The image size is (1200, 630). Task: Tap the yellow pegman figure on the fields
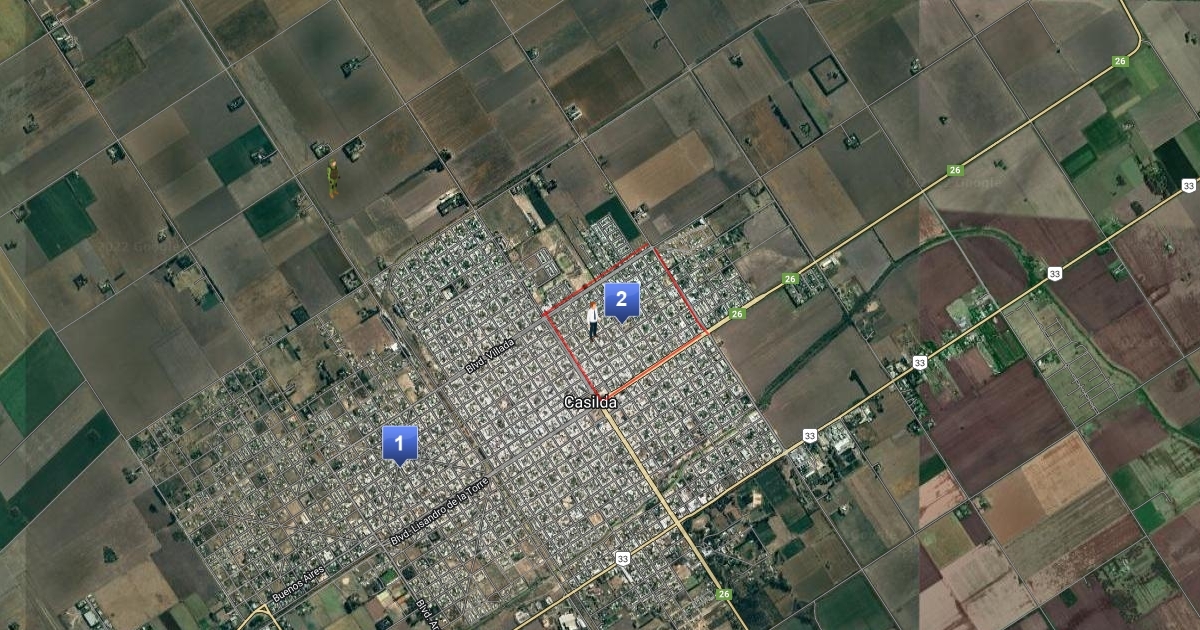334,178
